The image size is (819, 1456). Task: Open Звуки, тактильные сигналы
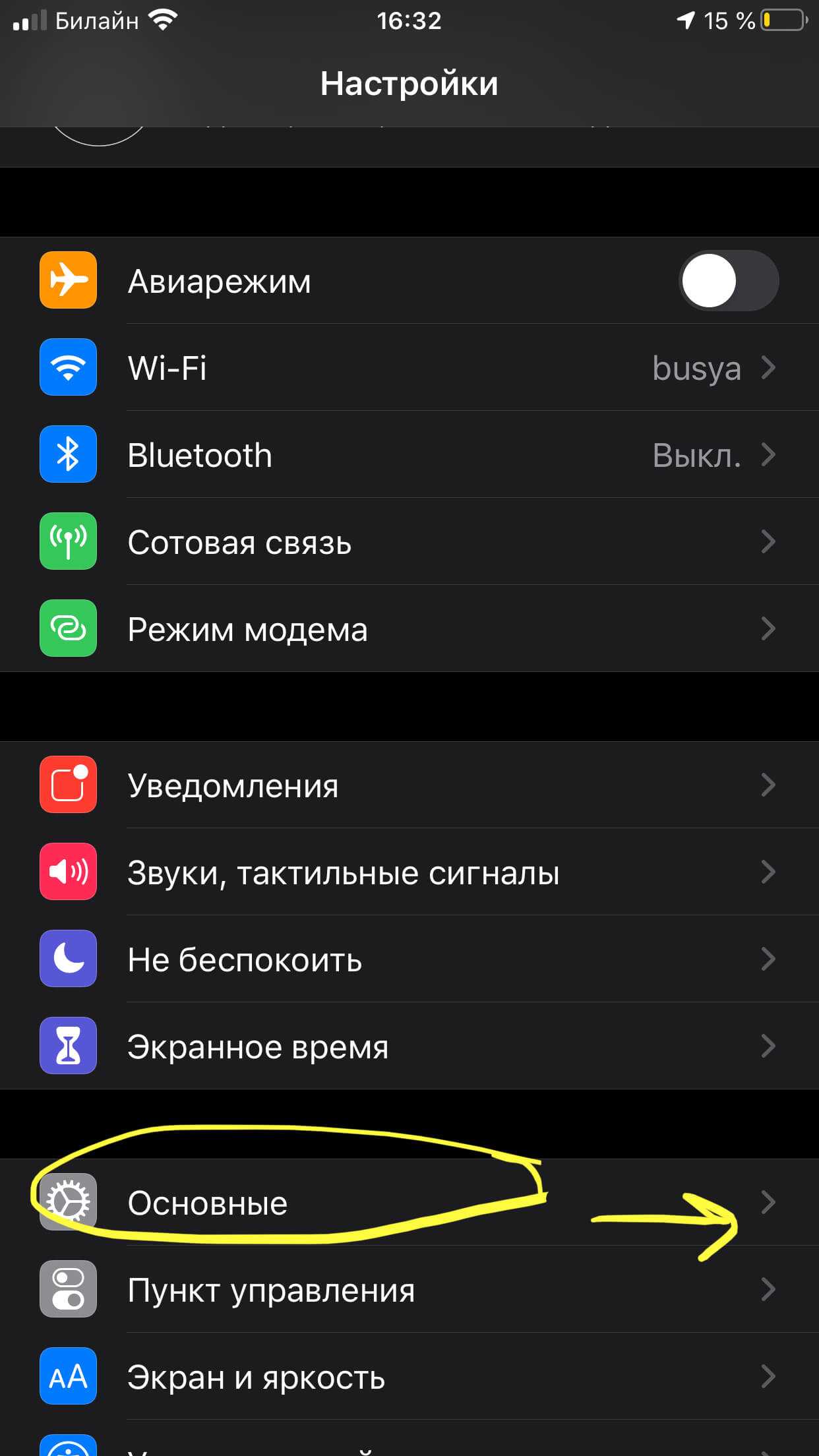click(409, 872)
